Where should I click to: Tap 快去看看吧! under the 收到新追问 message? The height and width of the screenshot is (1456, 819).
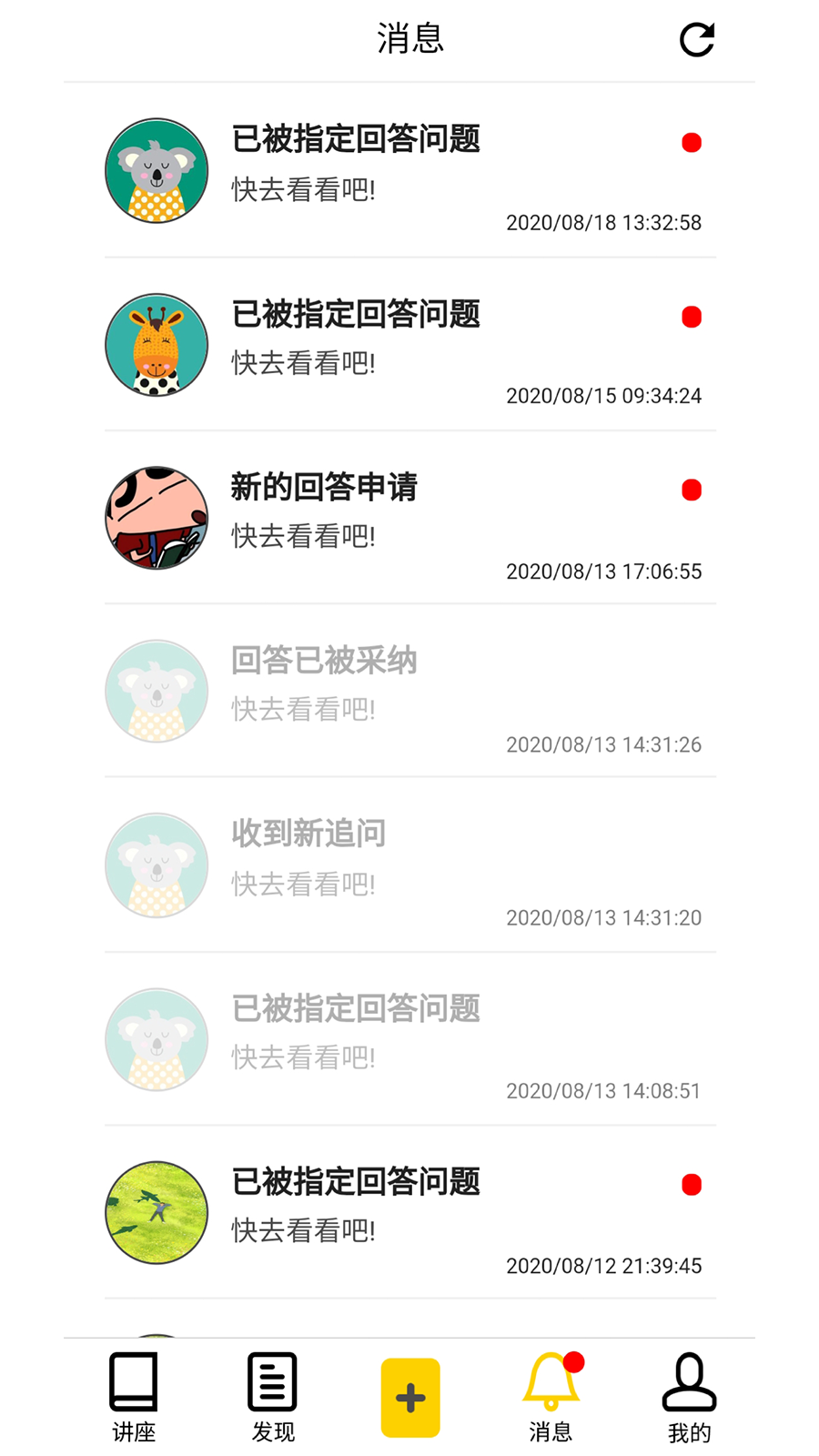click(302, 884)
